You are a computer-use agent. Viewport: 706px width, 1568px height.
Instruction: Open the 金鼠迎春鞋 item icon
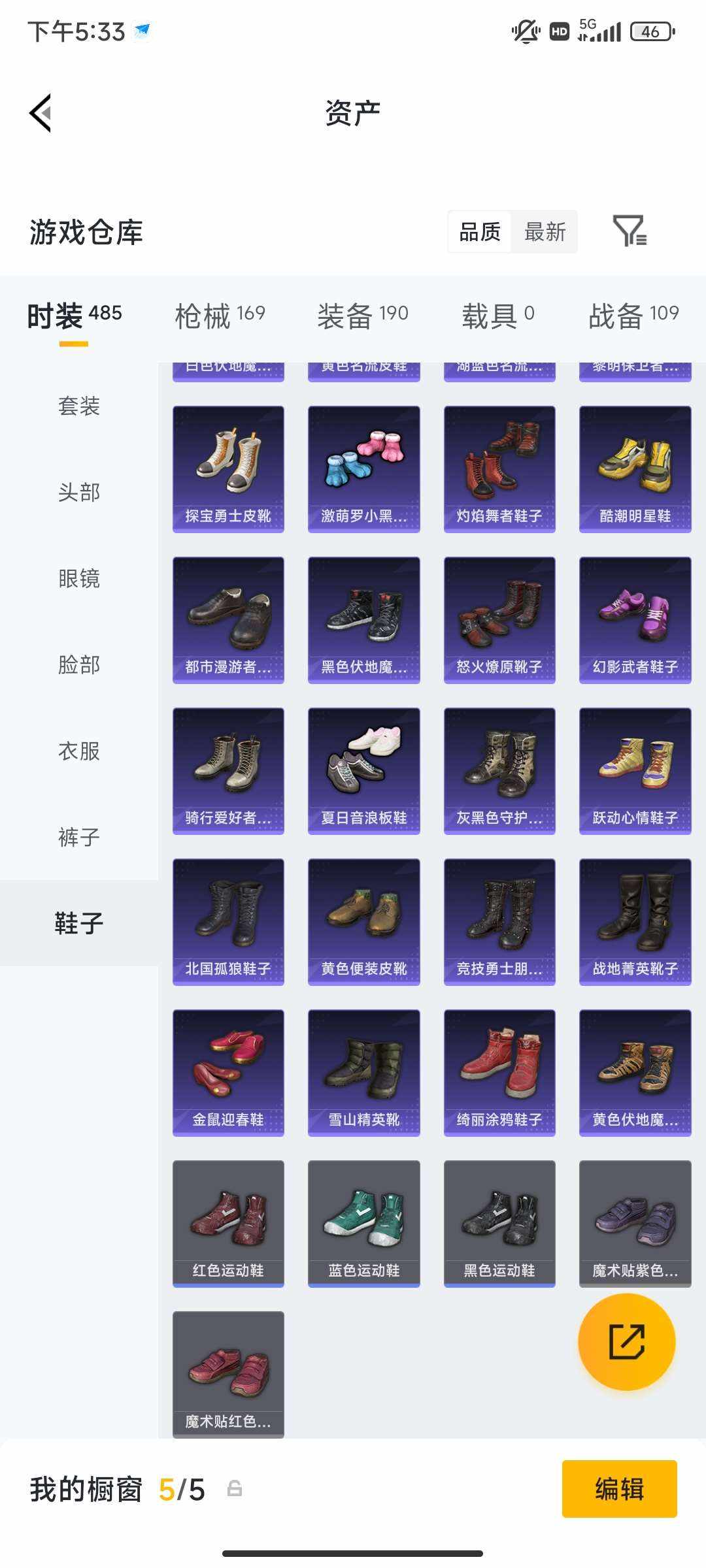click(228, 1070)
